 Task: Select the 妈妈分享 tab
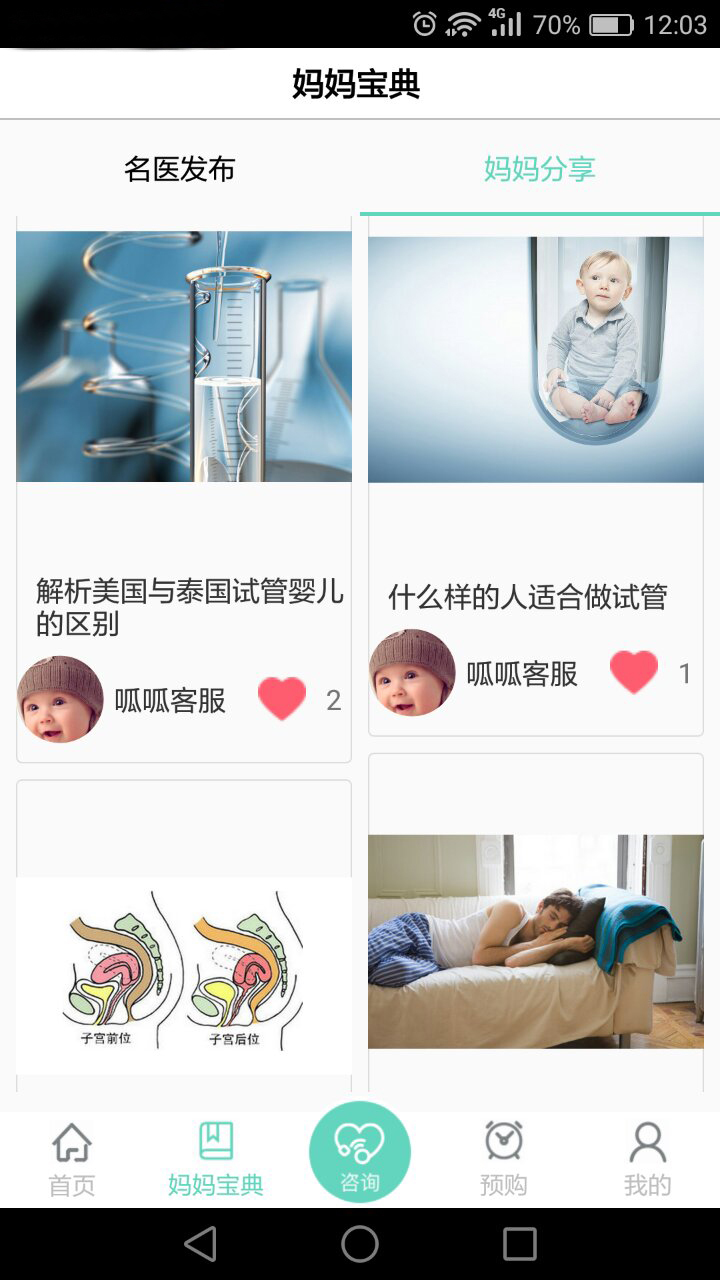pyautogui.click(x=540, y=169)
